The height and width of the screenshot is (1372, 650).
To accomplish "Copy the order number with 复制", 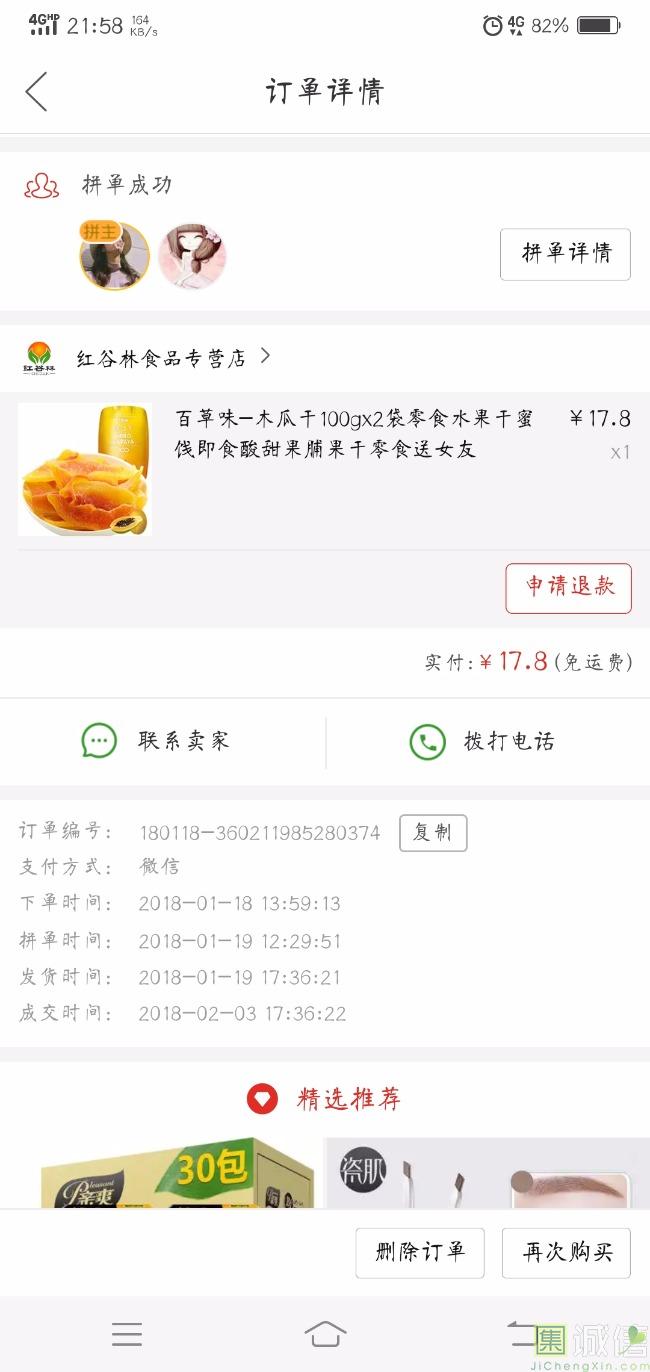I will point(433,833).
